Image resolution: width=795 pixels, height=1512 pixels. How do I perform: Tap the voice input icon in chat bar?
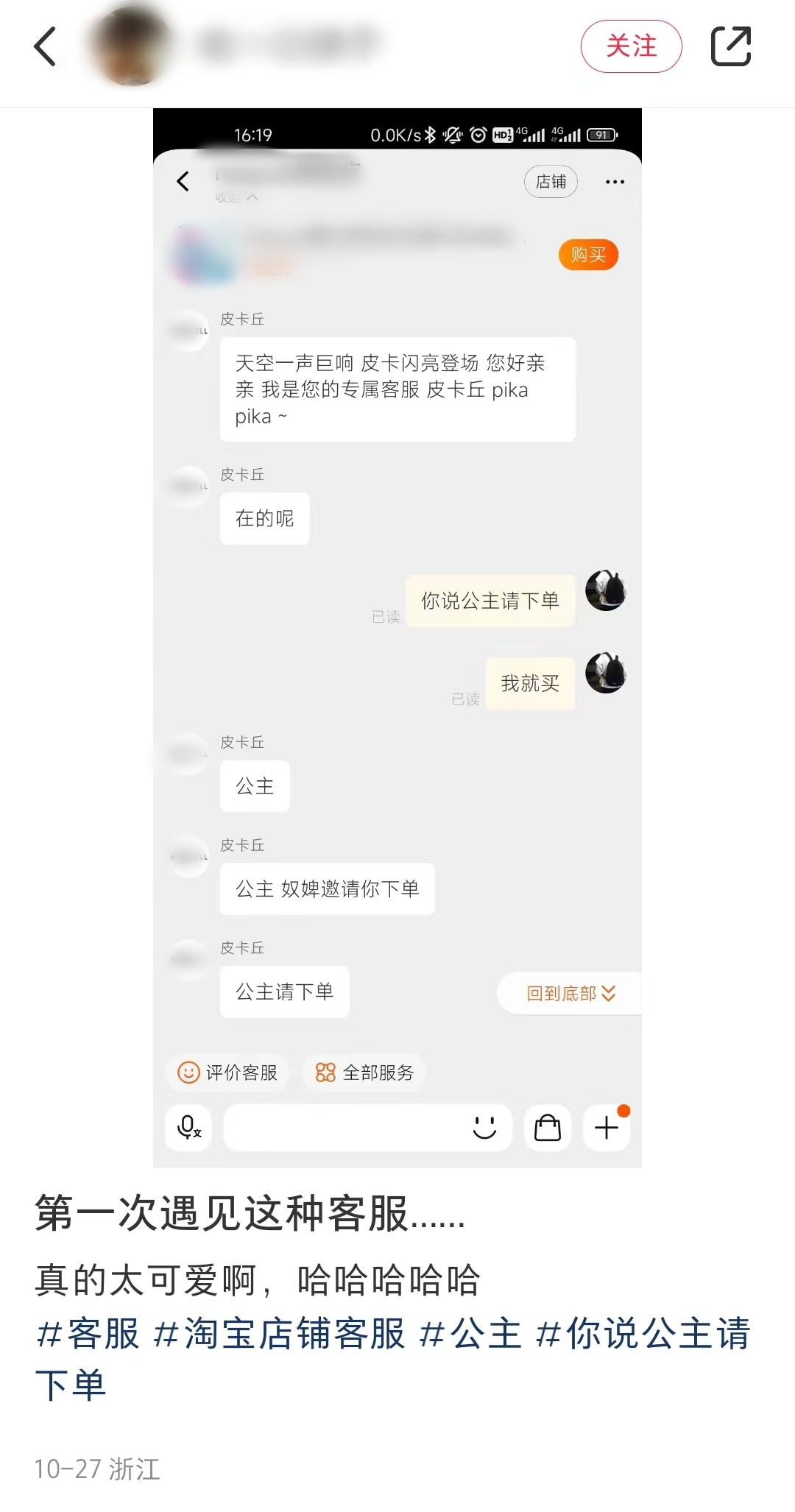pos(188,1127)
